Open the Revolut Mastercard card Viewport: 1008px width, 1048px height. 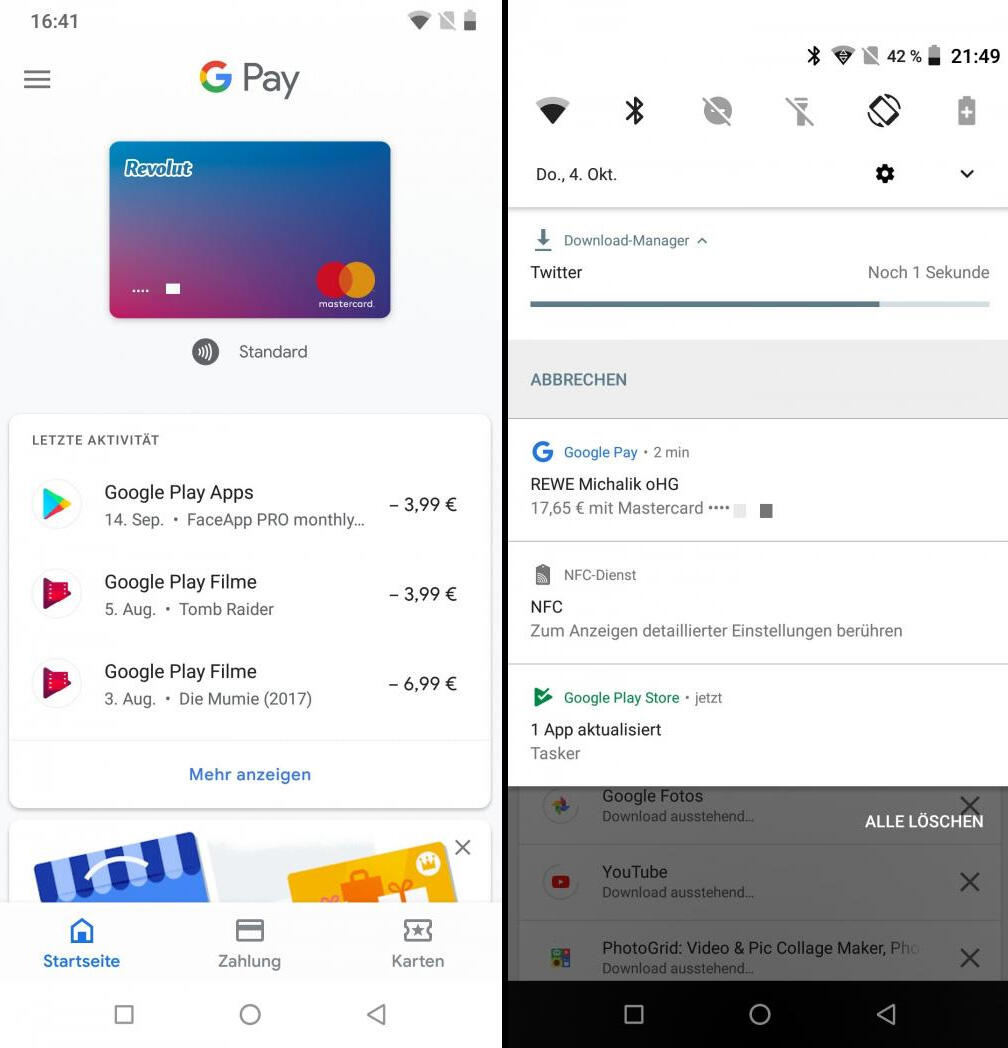250,230
